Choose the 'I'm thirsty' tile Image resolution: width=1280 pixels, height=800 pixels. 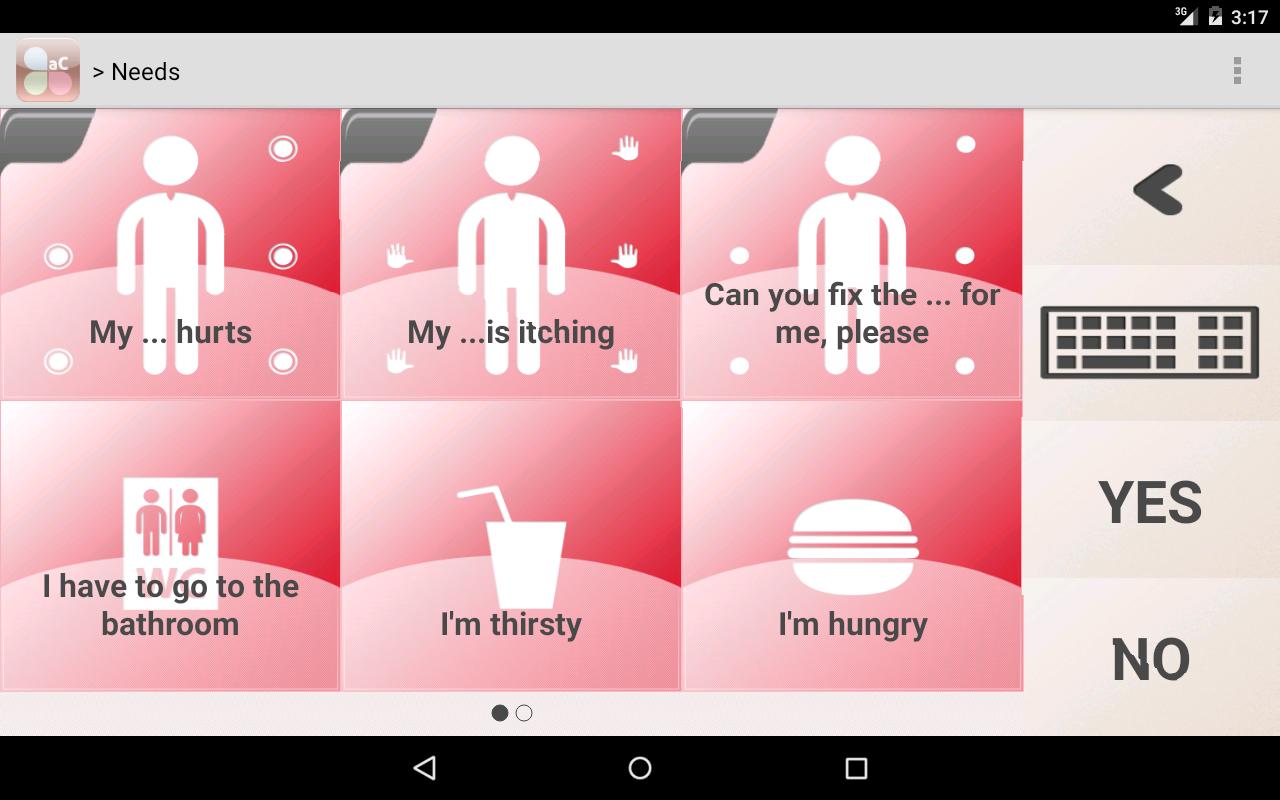(511, 546)
